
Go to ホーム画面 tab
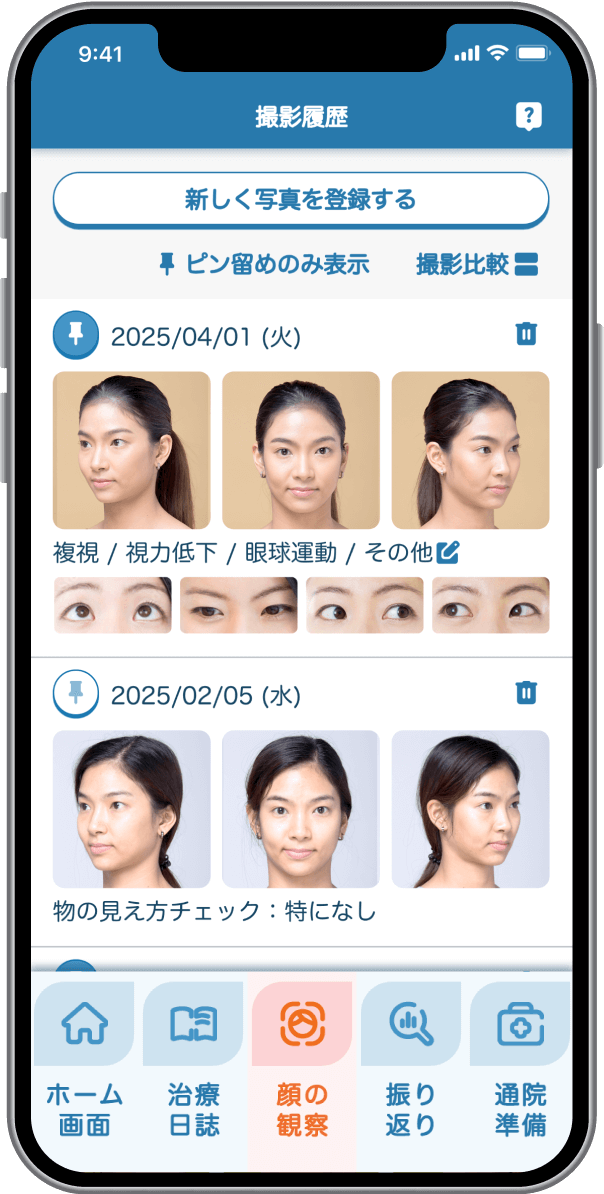point(85,1070)
